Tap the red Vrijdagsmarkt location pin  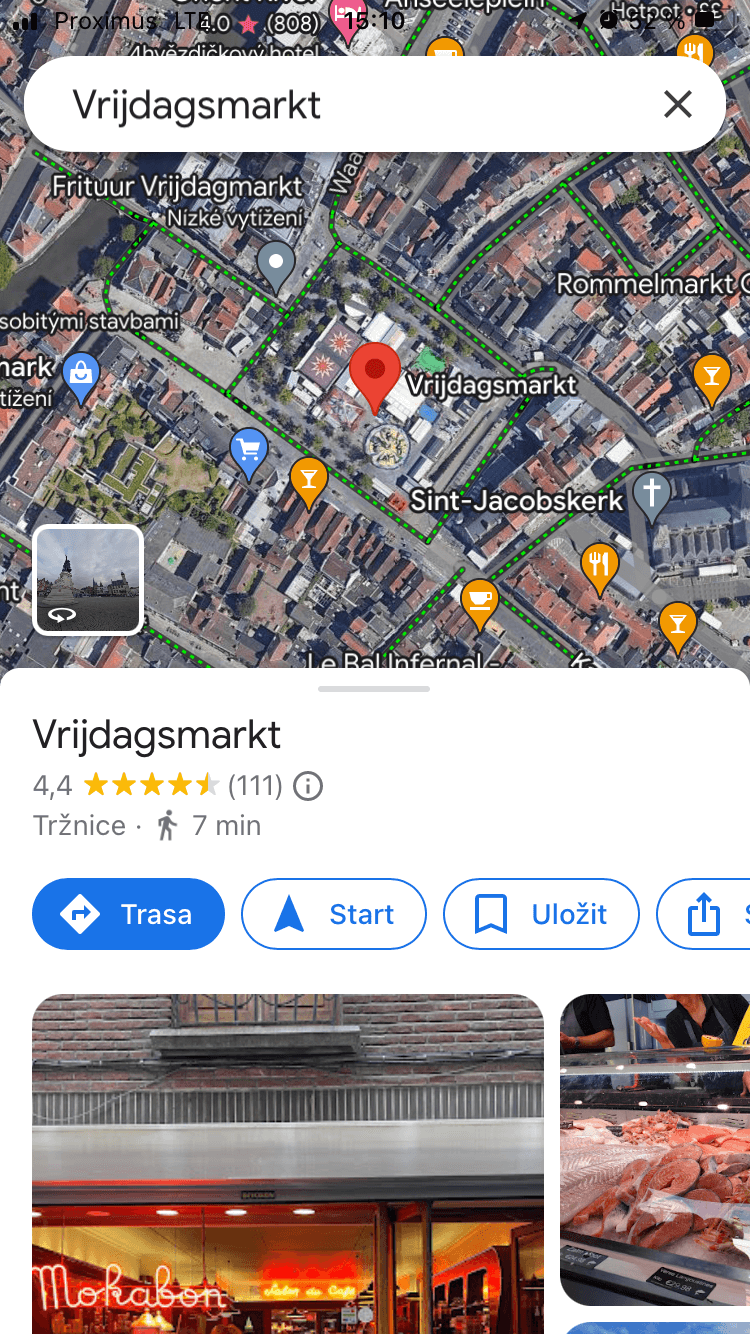tap(375, 372)
